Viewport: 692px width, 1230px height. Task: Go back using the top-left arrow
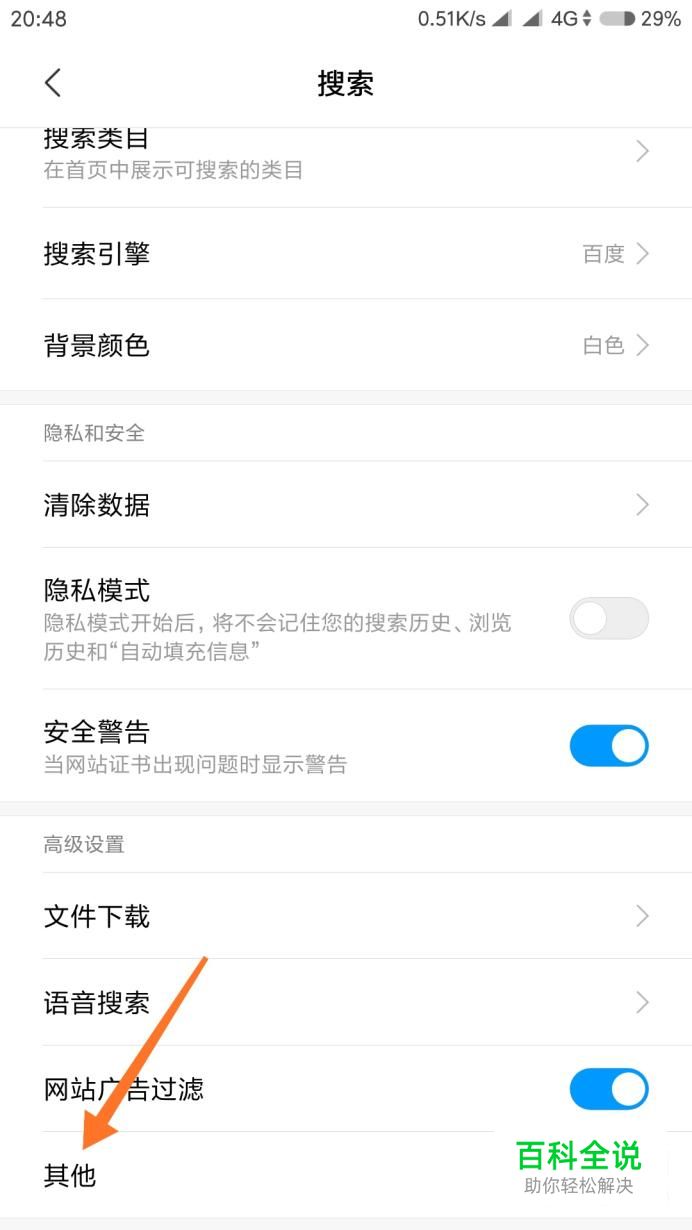(x=53, y=83)
